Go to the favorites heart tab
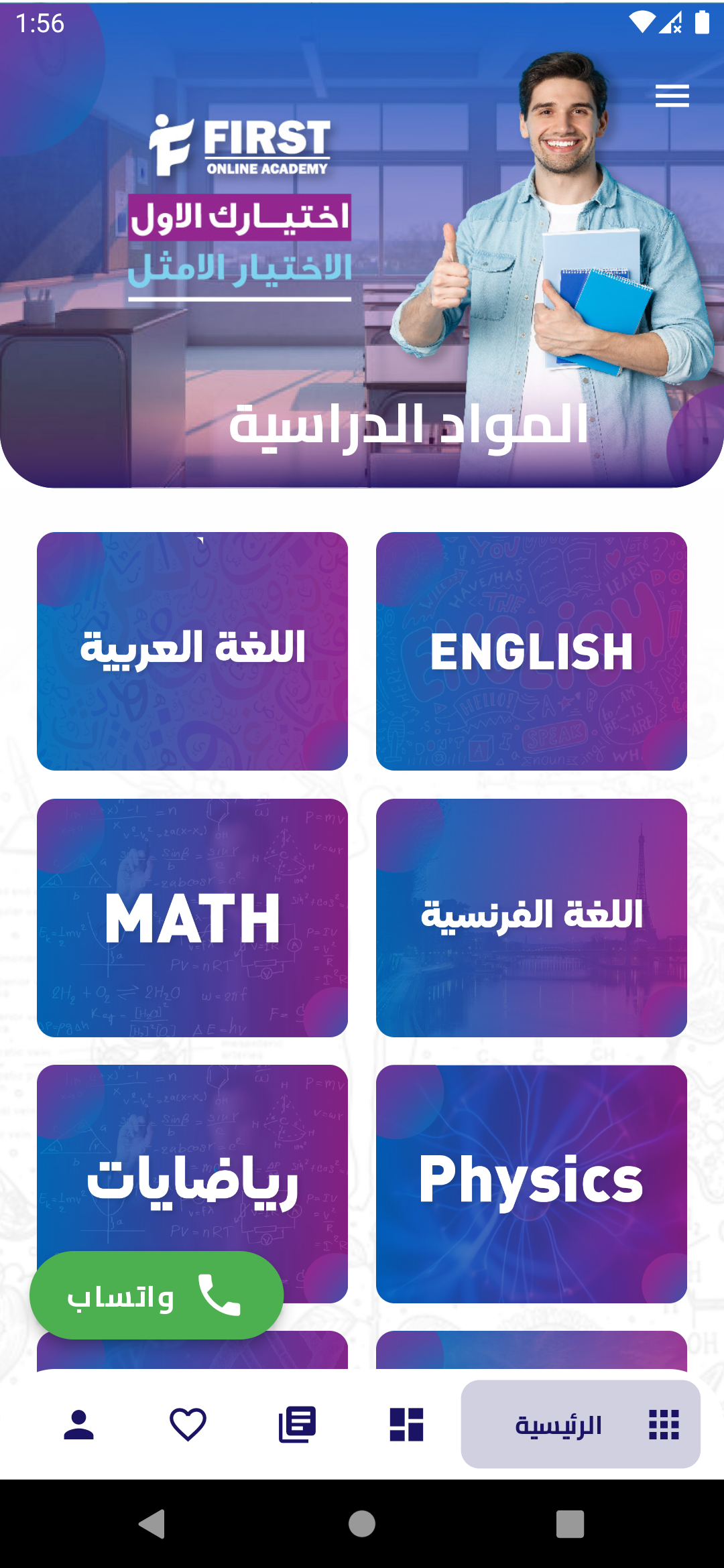This screenshot has width=724, height=1568. 188,1424
